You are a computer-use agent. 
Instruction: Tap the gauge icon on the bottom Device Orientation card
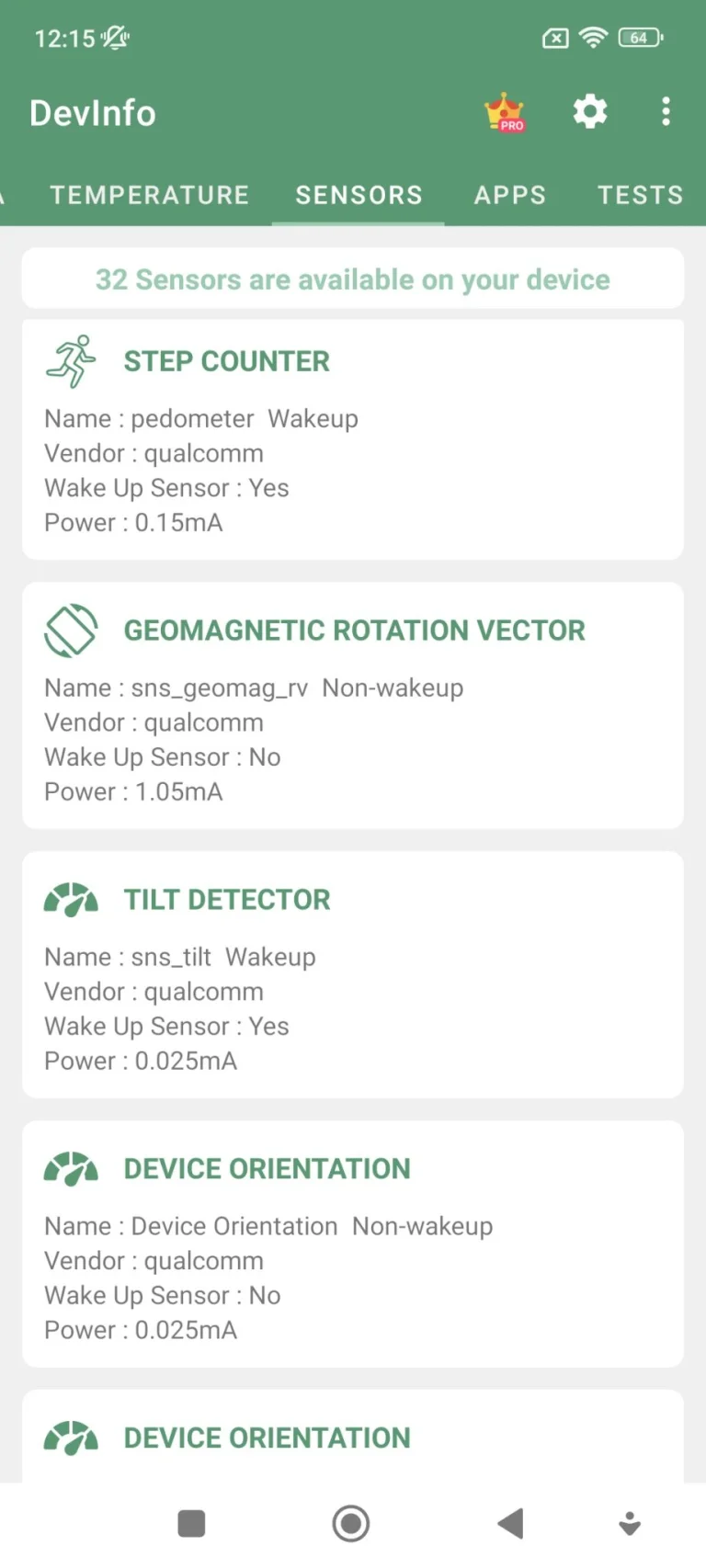tap(70, 1437)
